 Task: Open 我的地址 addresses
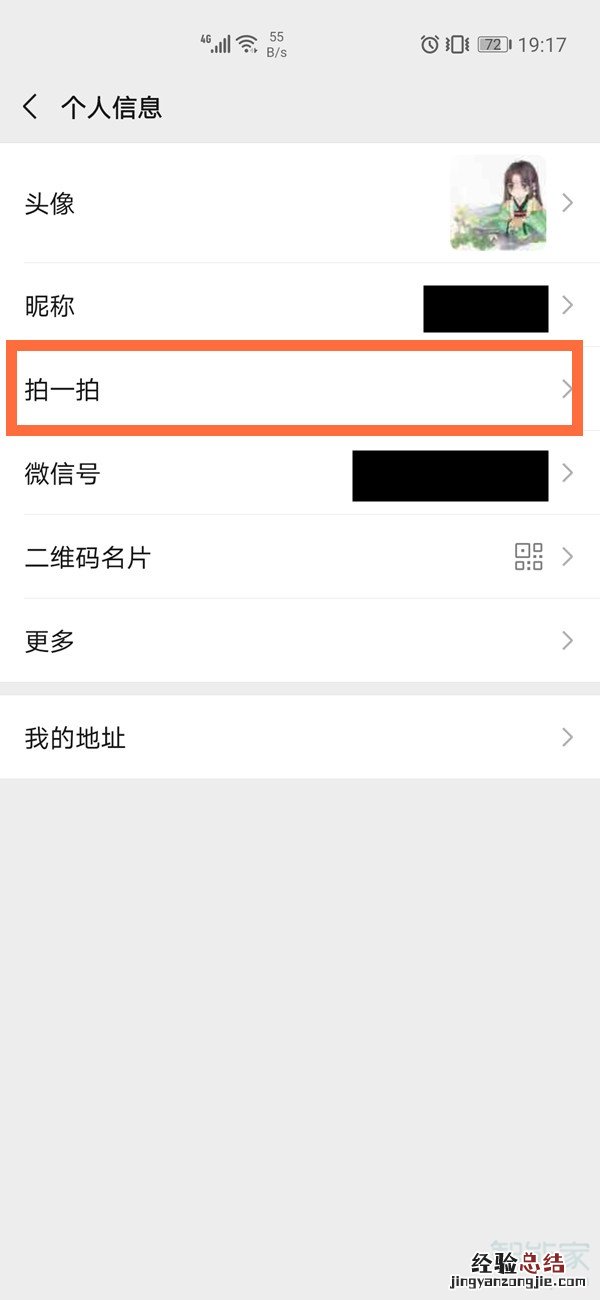(x=300, y=738)
